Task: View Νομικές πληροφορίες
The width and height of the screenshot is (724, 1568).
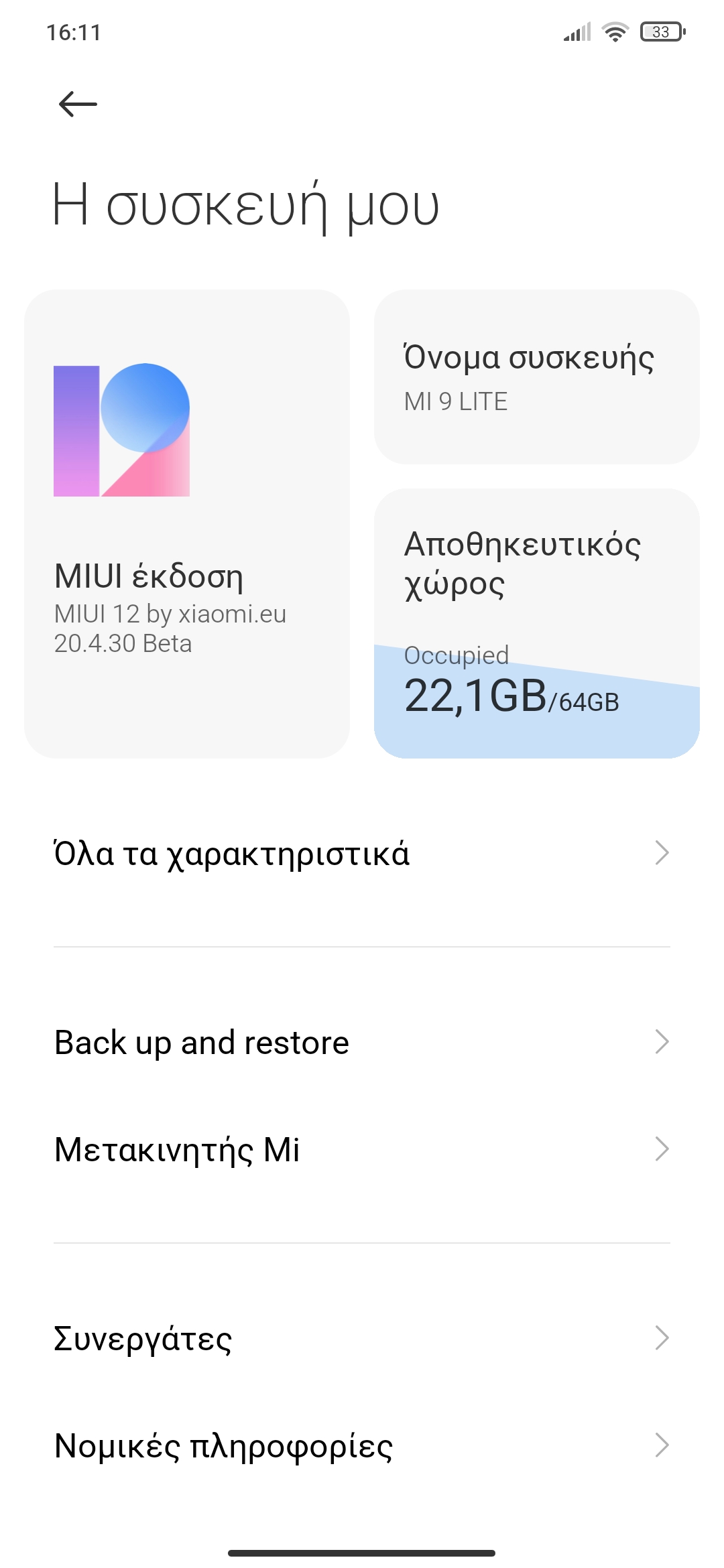Action: (362, 1446)
